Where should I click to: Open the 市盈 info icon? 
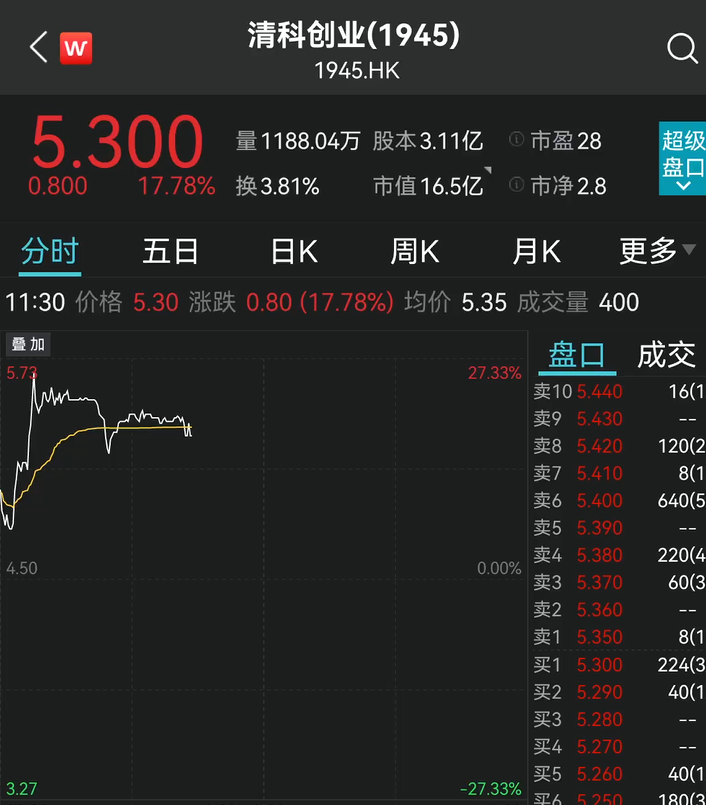point(517,140)
